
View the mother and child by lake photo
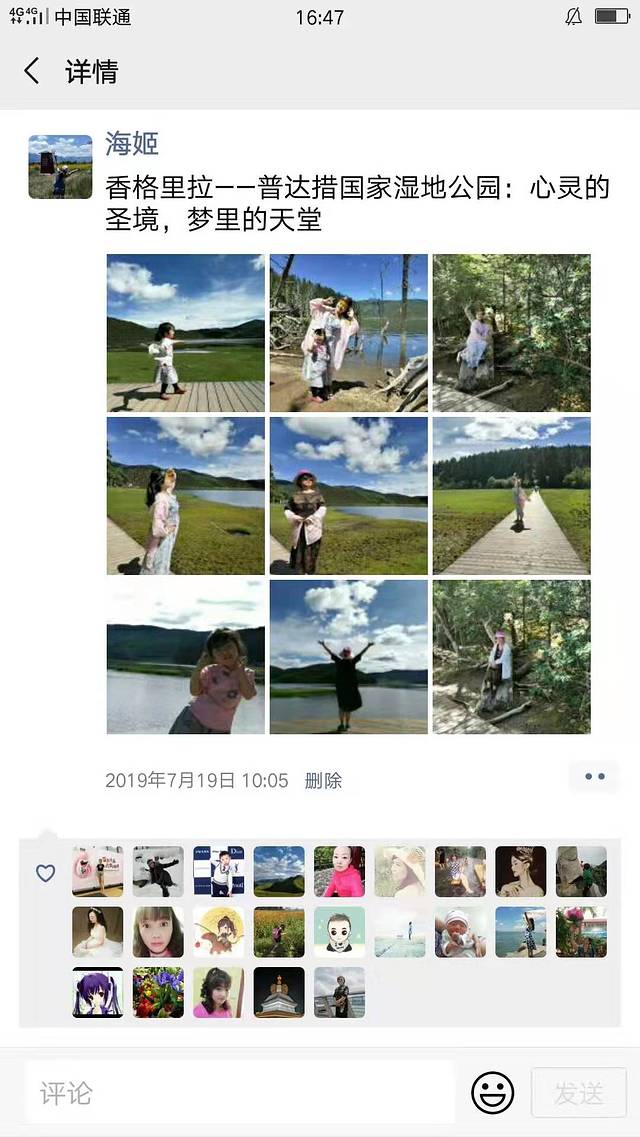point(348,333)
